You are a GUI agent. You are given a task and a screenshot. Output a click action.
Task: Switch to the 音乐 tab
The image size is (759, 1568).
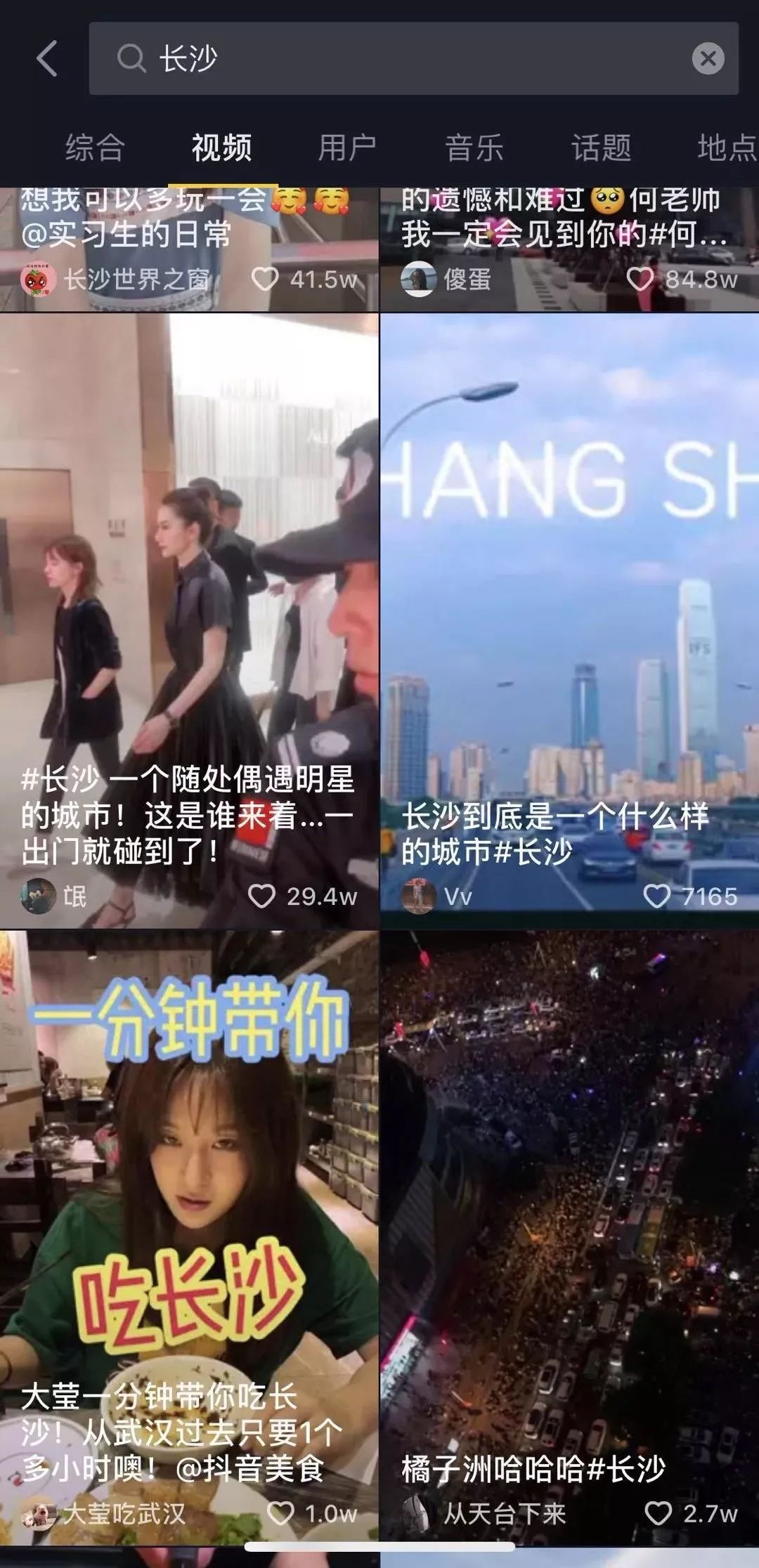pos(474,148)
